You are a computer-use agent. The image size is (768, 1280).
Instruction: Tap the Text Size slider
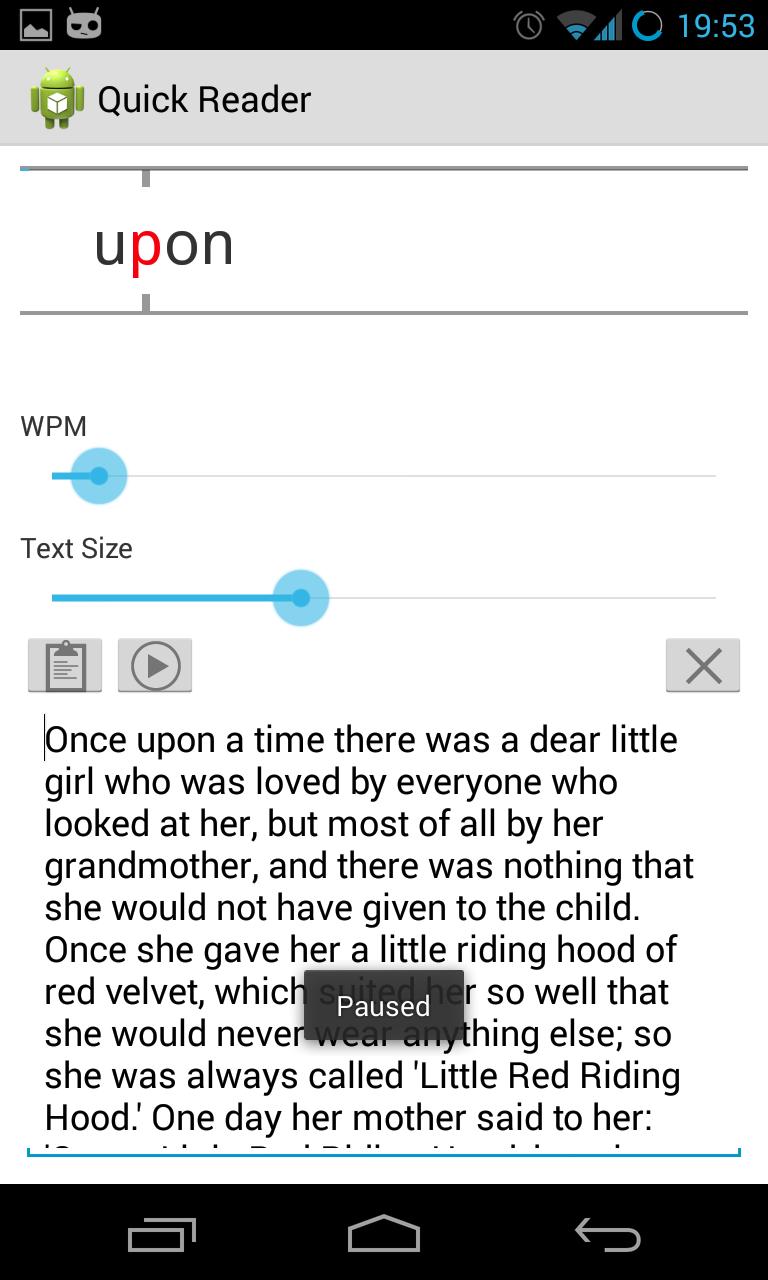(384, 598)
